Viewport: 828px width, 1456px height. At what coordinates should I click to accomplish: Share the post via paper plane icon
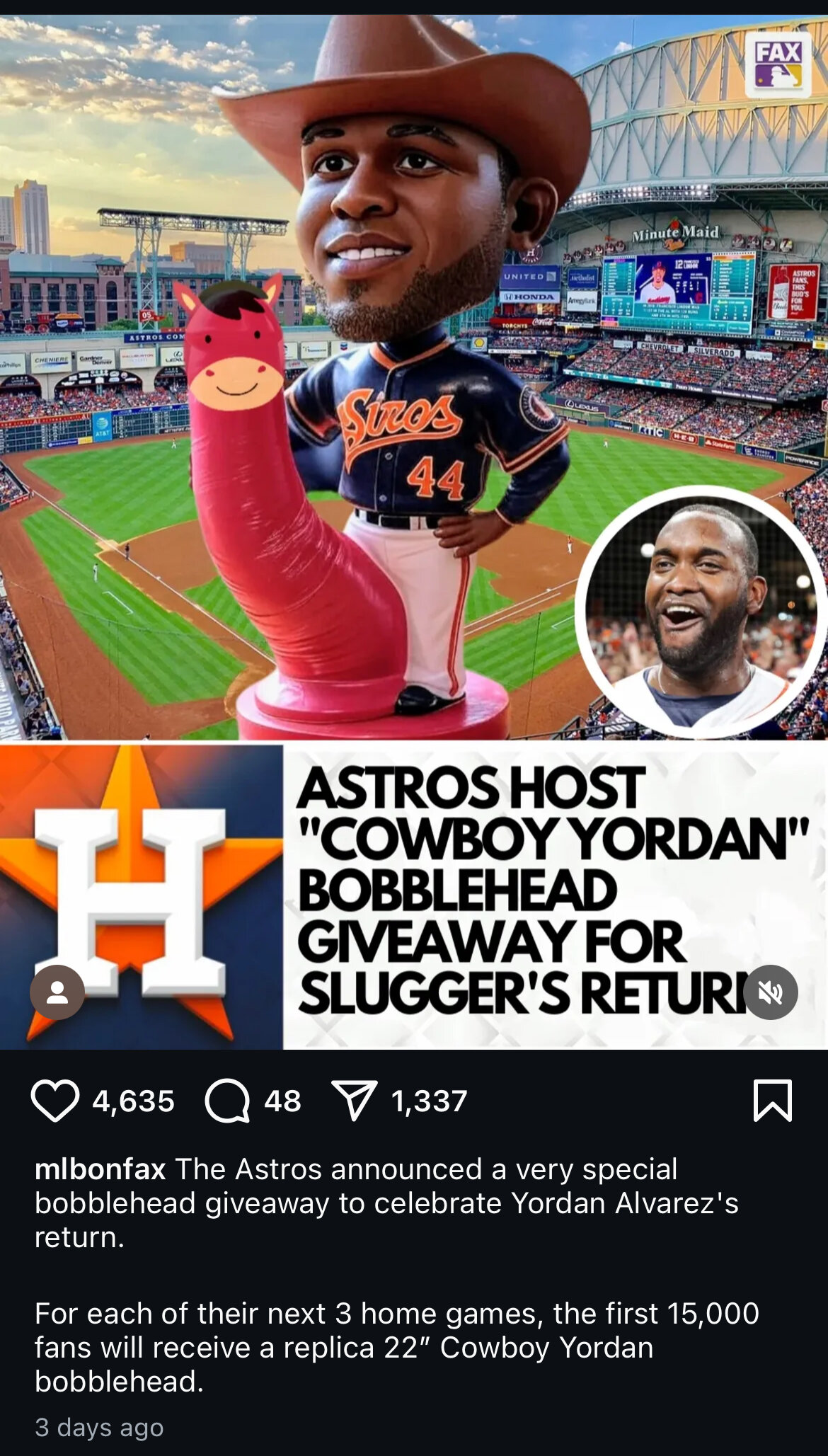354,1101
